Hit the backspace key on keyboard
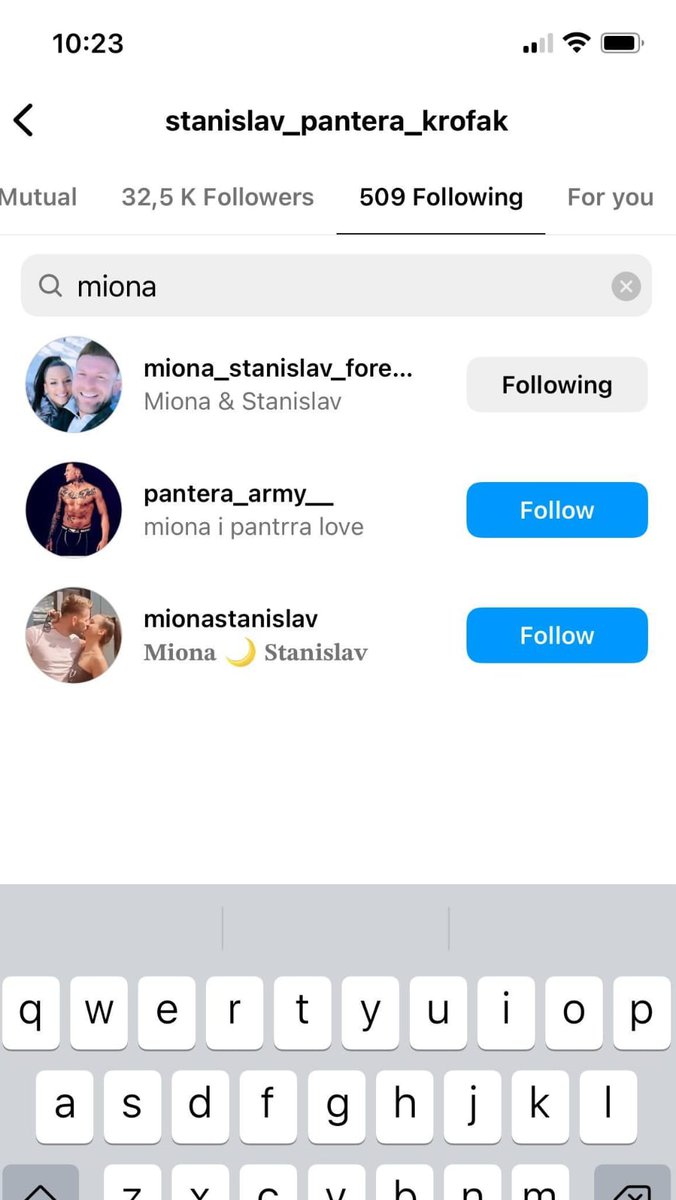 pyautogui.click(x=632, y=1185)
